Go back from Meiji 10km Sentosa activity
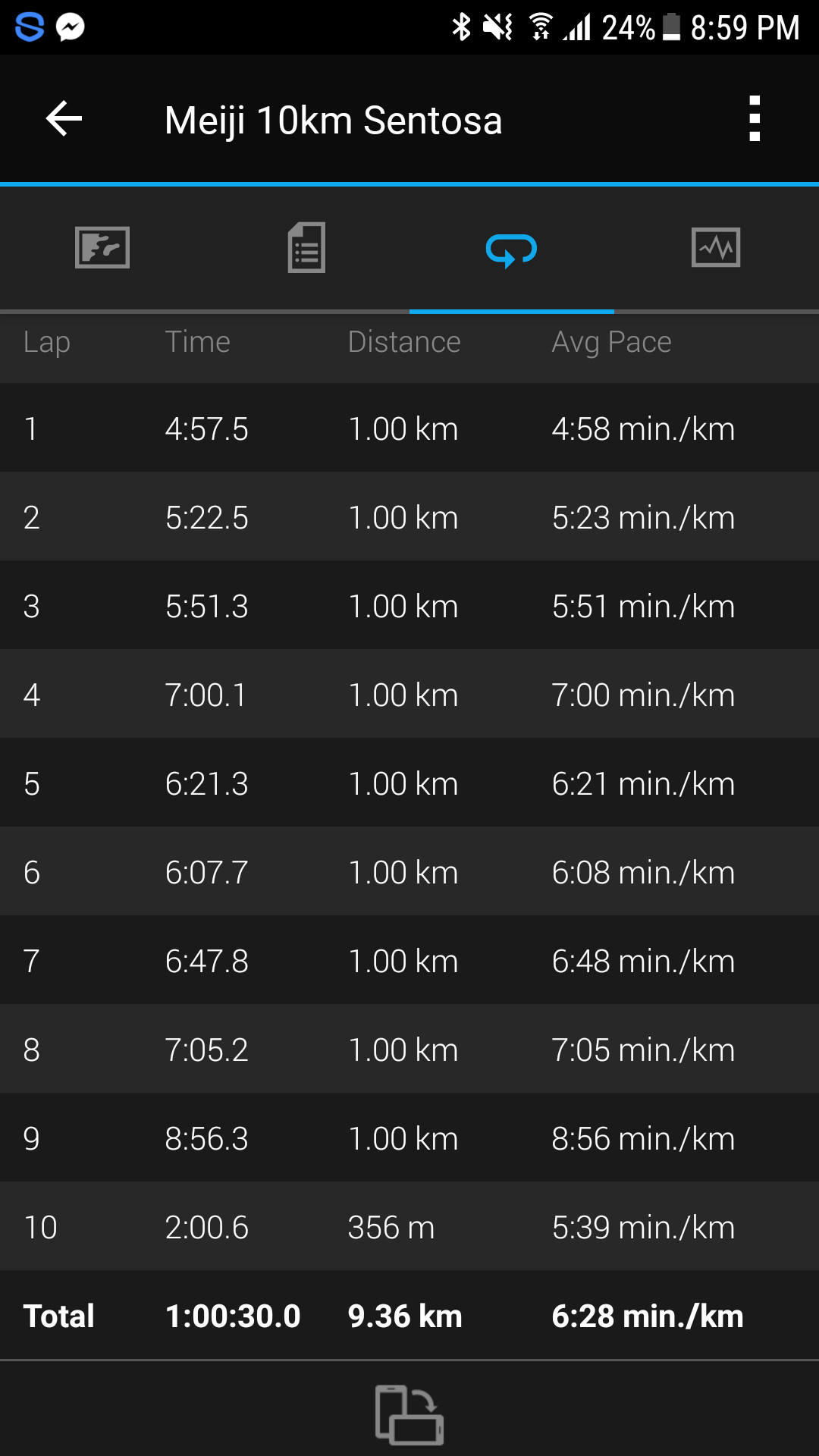The image size is (819, 1456). pos(64,119)
